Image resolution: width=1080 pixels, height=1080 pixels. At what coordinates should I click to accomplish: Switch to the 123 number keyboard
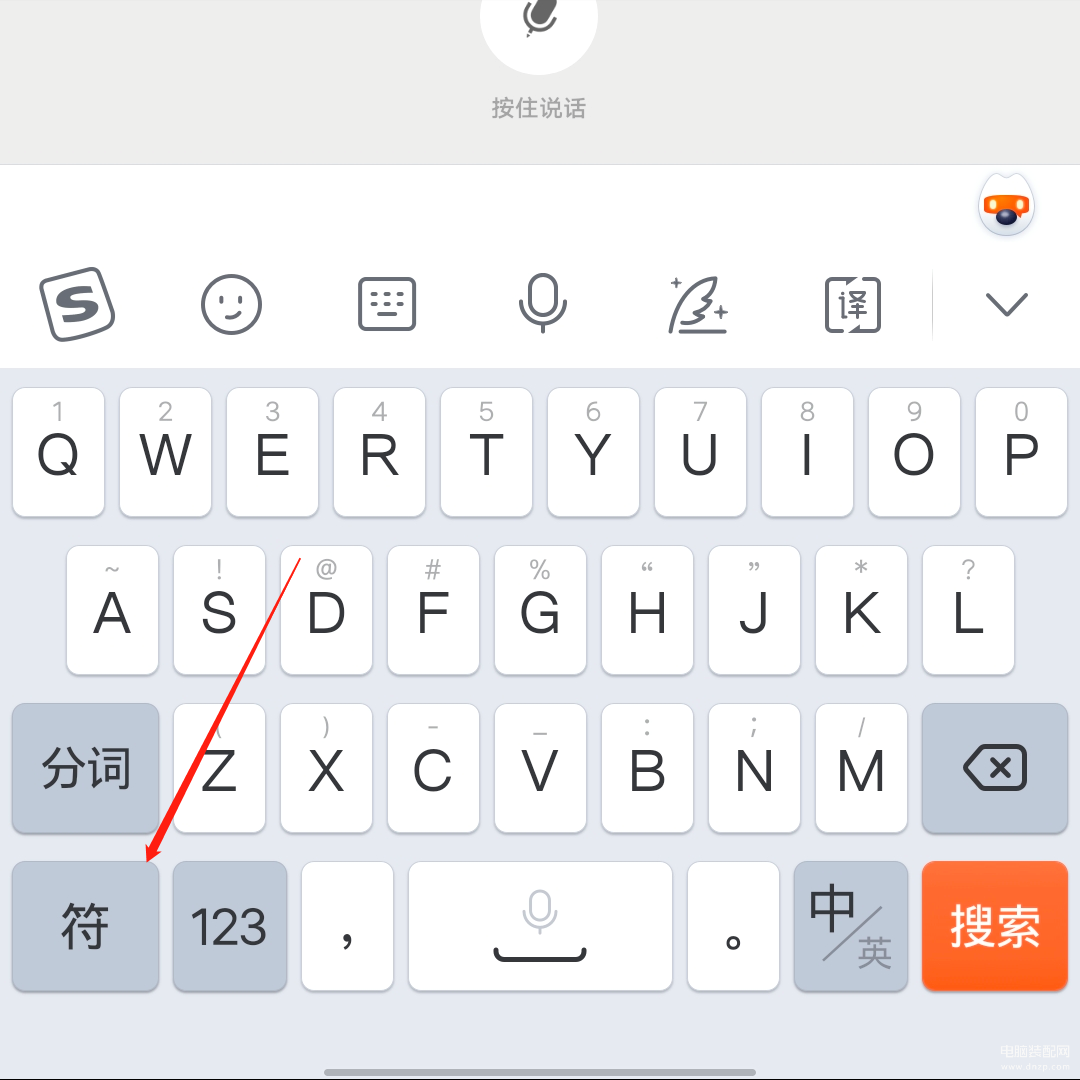(229, 926)
